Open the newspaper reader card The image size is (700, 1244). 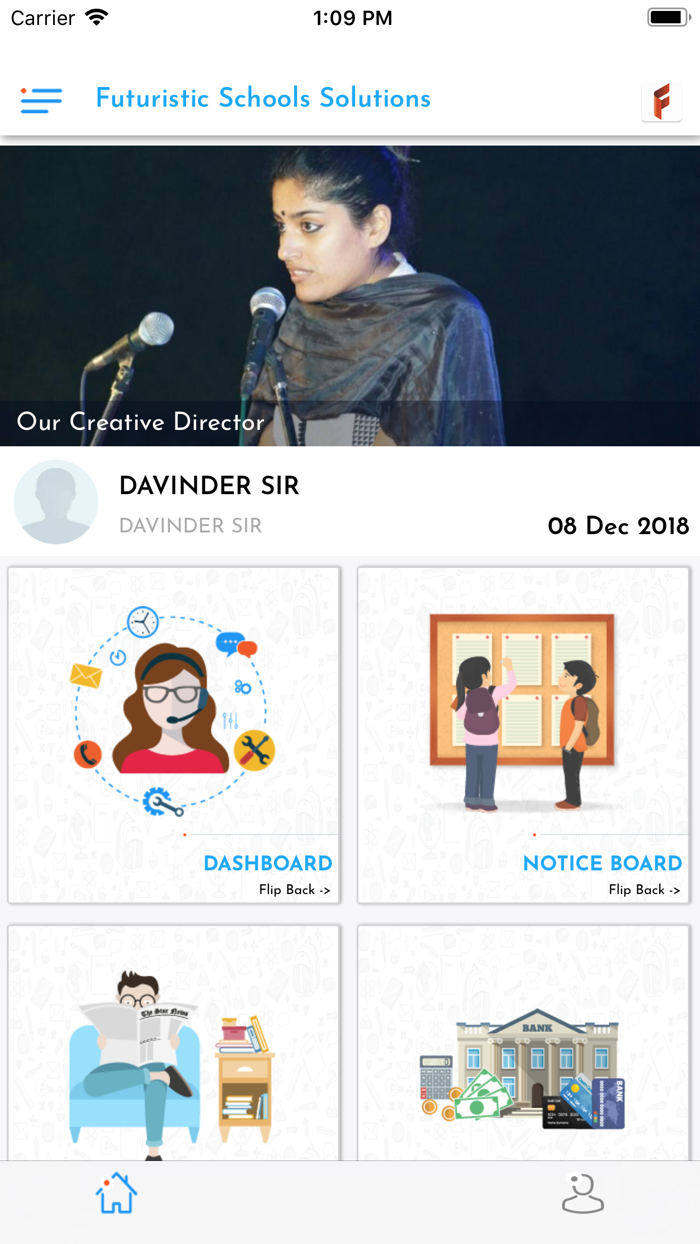pyautogui.click(x=174, y=1042)
